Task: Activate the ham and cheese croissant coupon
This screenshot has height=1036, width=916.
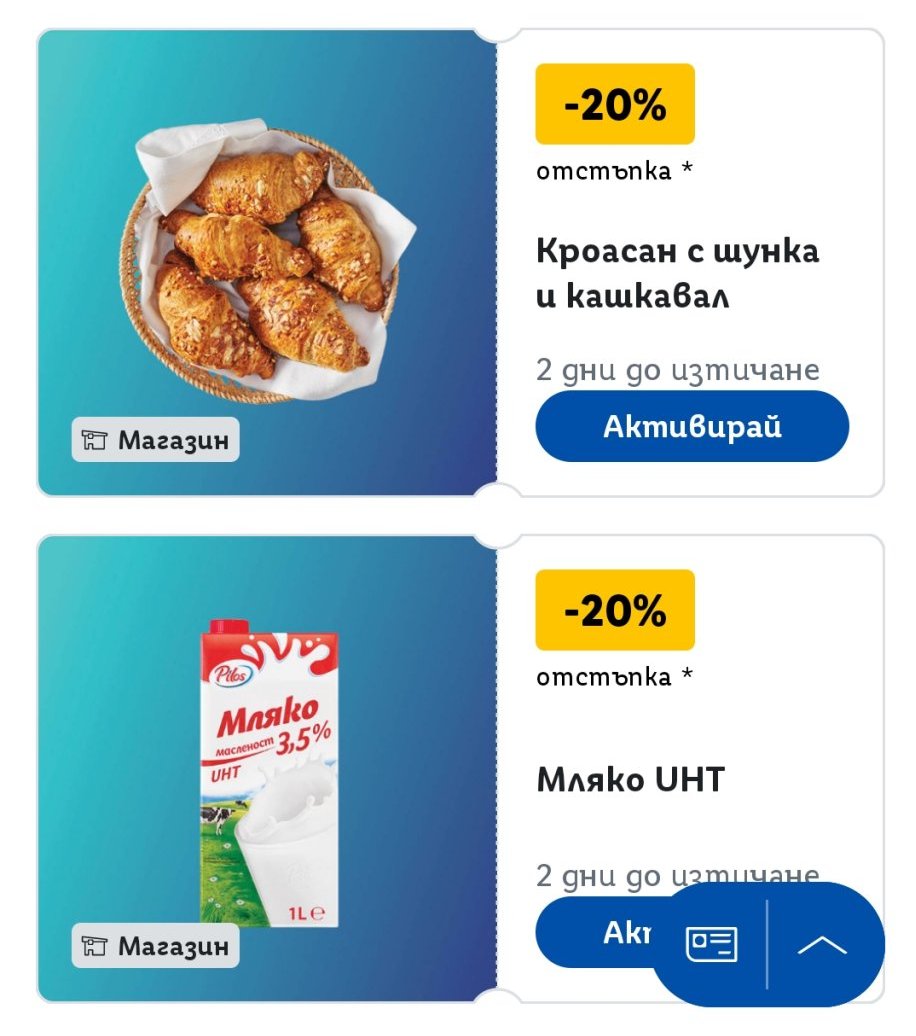Action: pyautogui.click(x=692, y=427)
